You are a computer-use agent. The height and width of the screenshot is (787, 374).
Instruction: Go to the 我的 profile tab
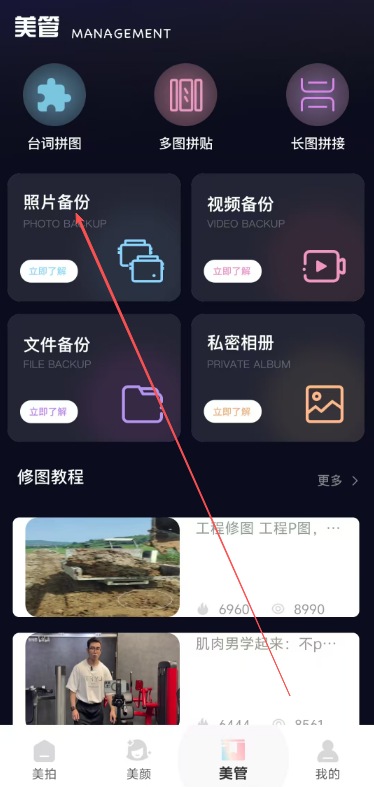tap(327, 760)
